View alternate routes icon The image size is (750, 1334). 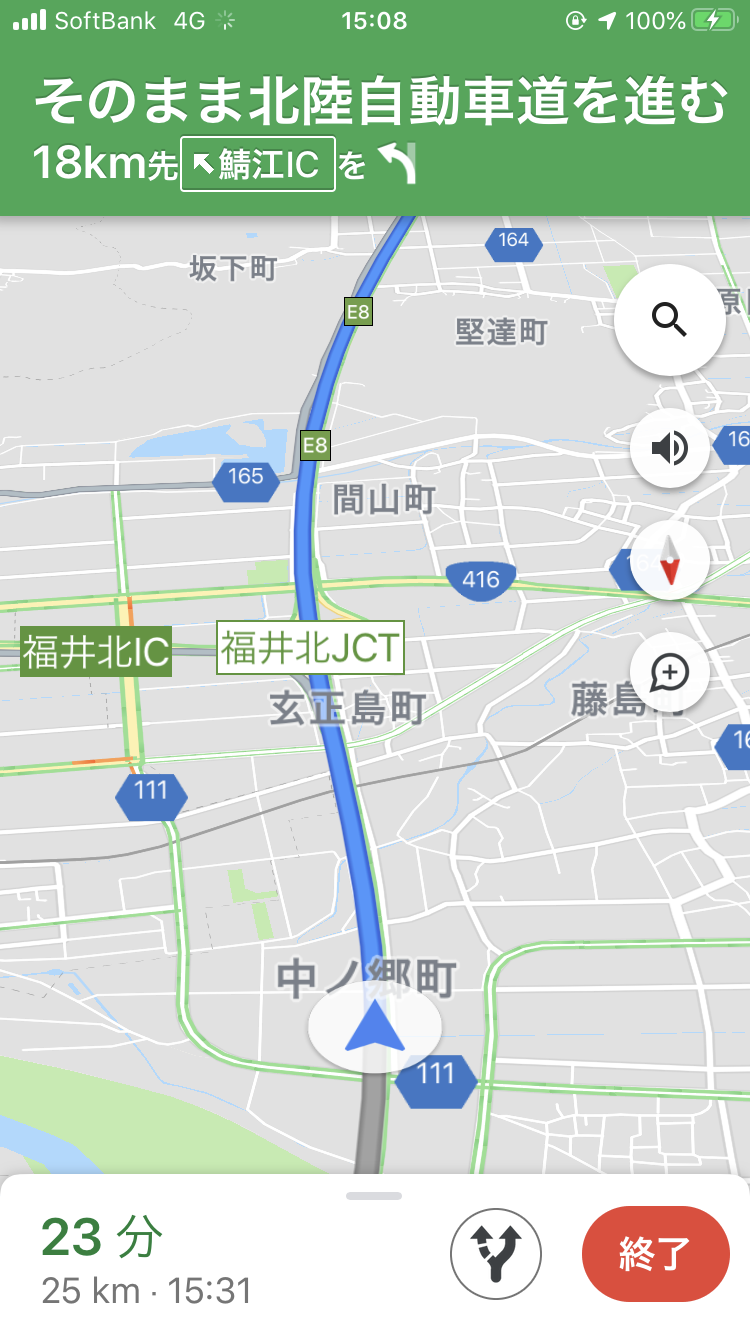tap(496, 1253)
